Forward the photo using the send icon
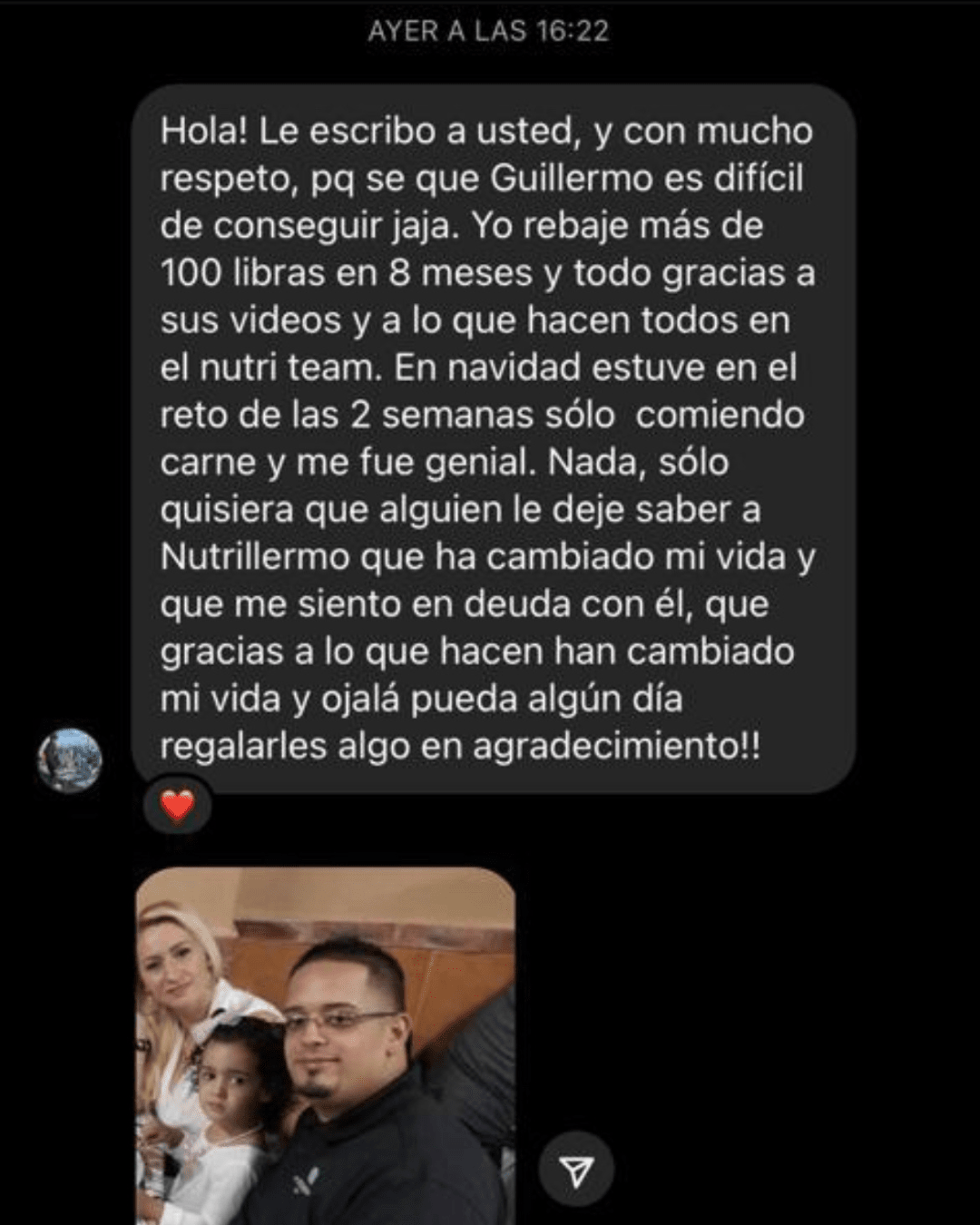 576,1171
